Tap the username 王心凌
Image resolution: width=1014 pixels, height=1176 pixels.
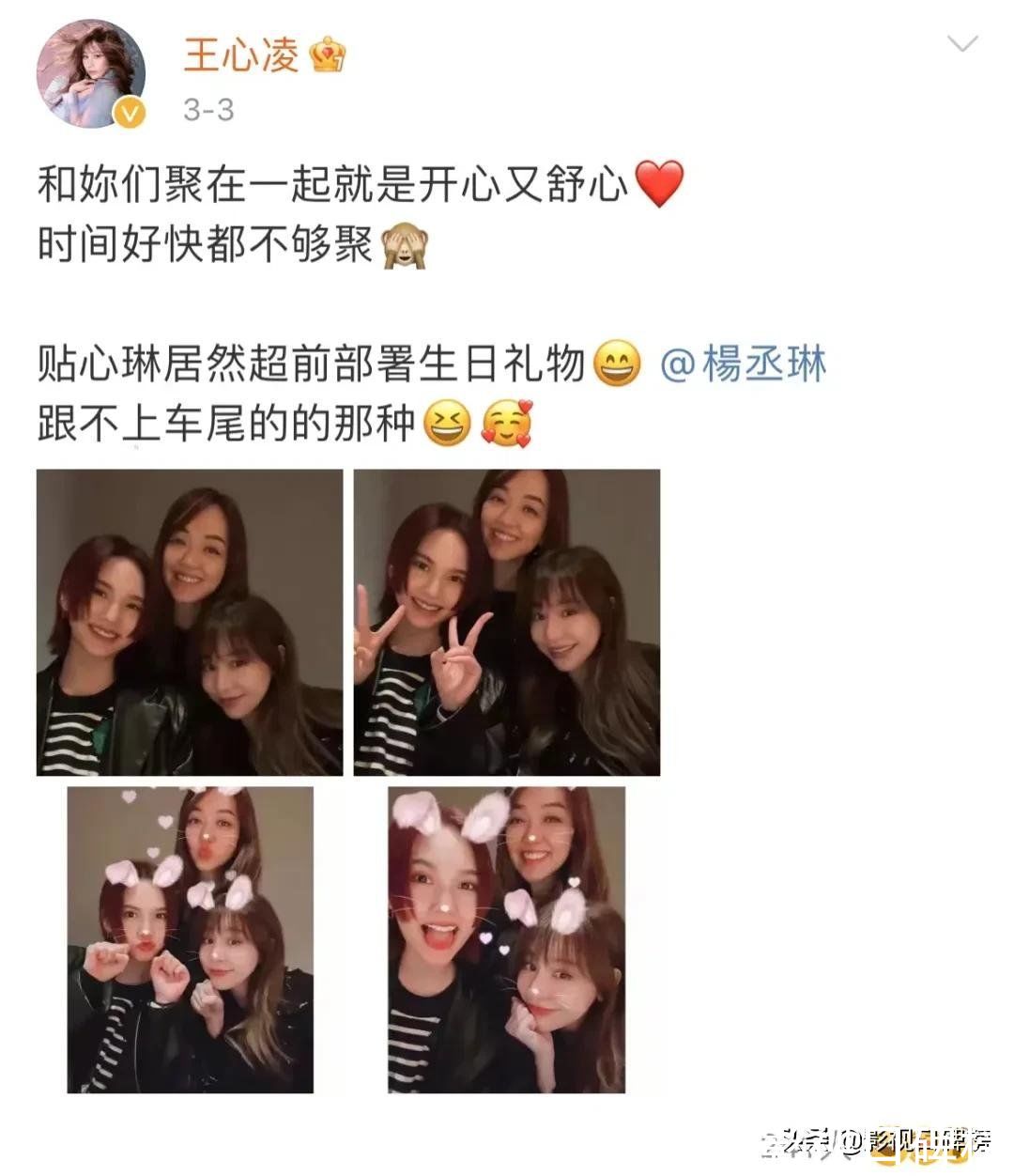[x=241, y=54]
